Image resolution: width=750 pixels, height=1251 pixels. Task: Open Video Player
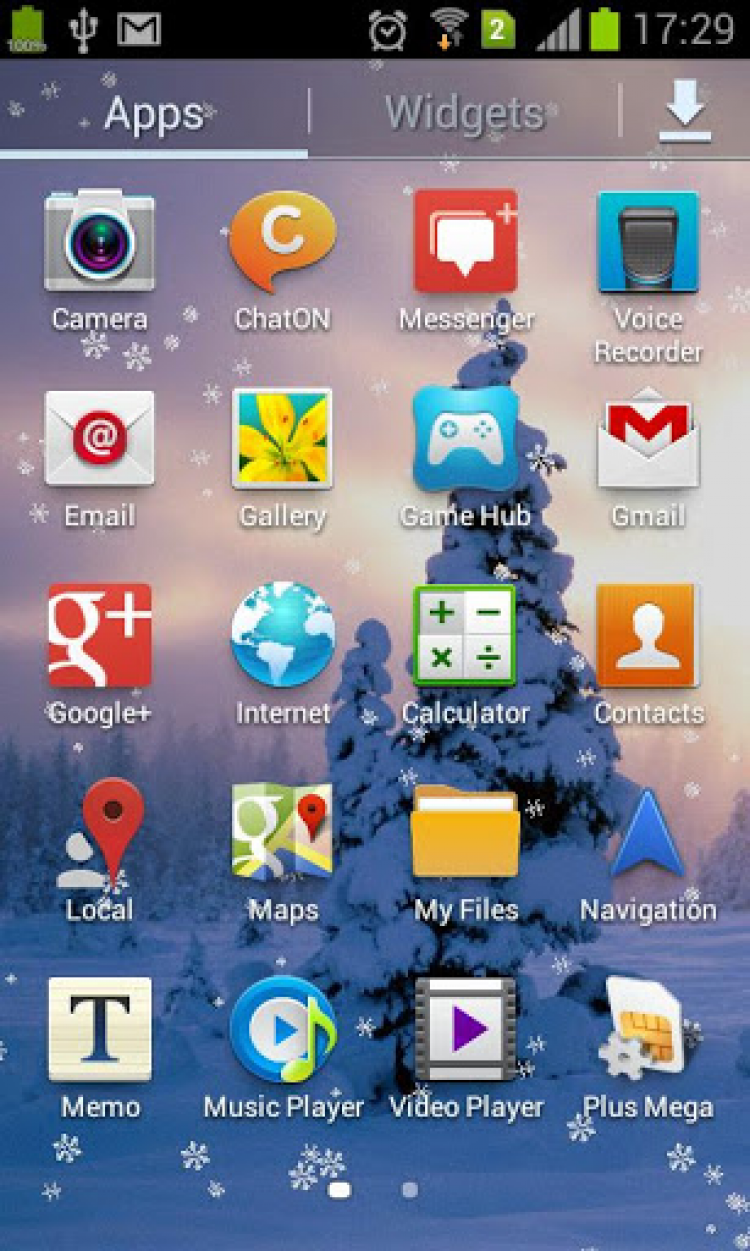[x=466, y=1030]
